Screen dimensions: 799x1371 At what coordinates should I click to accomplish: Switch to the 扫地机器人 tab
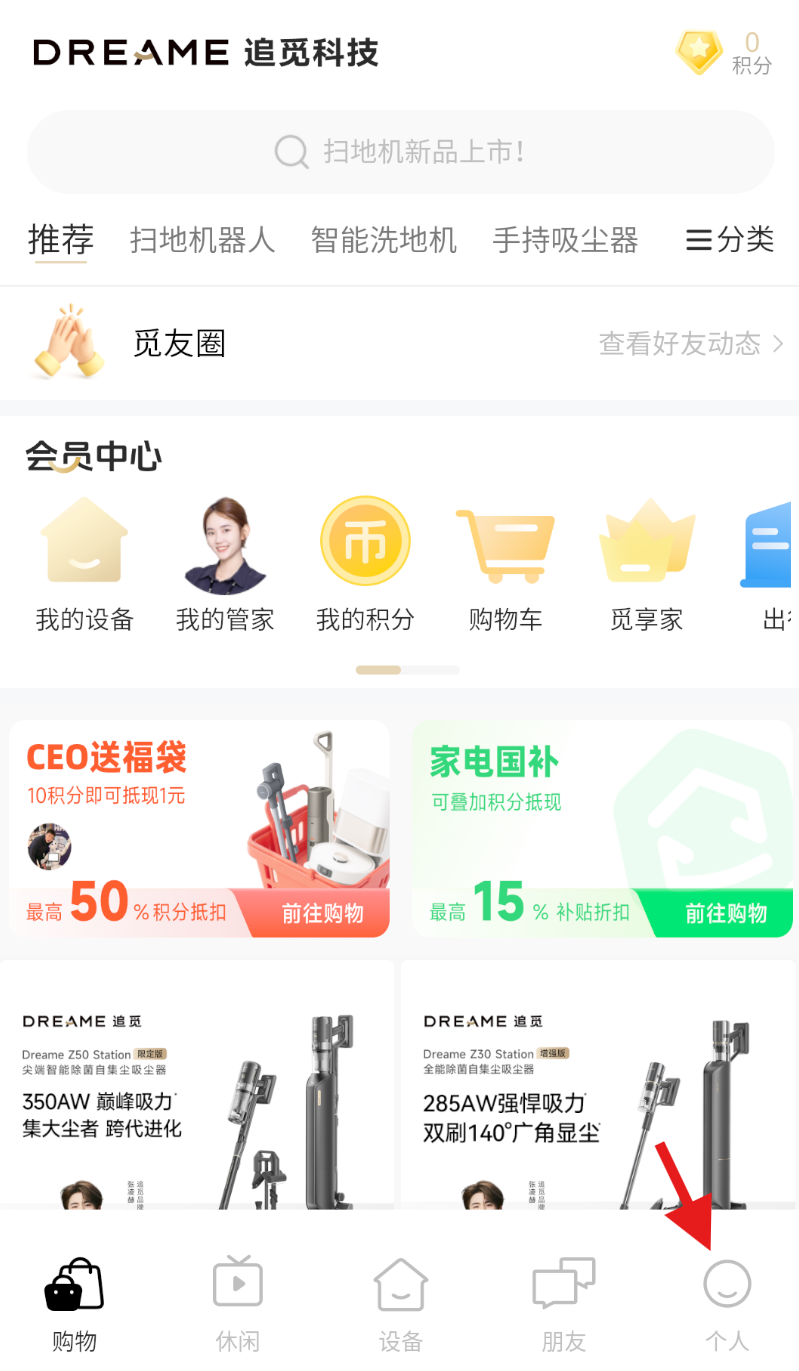coord(202,240)
